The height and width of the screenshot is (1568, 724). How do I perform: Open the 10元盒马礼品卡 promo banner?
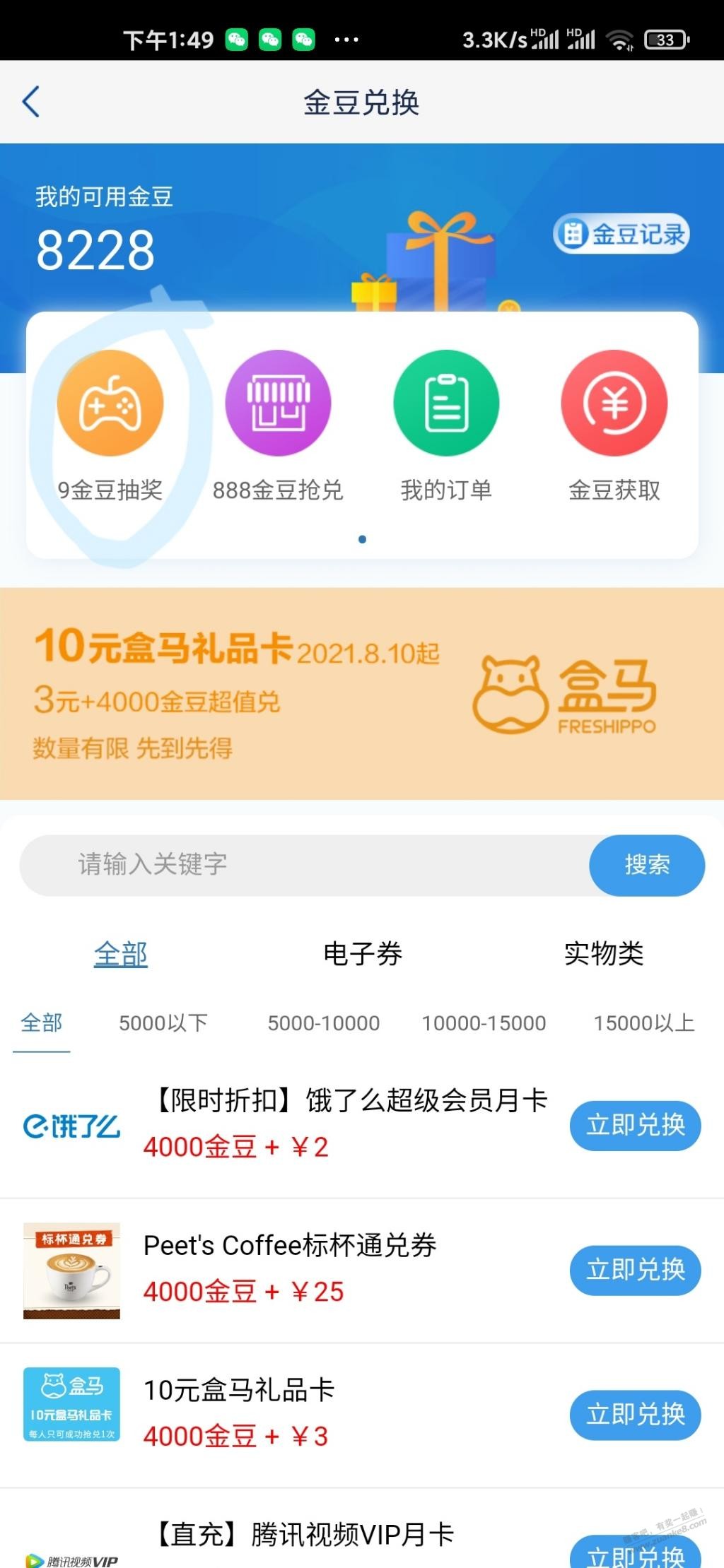click(x=362, y=693)
